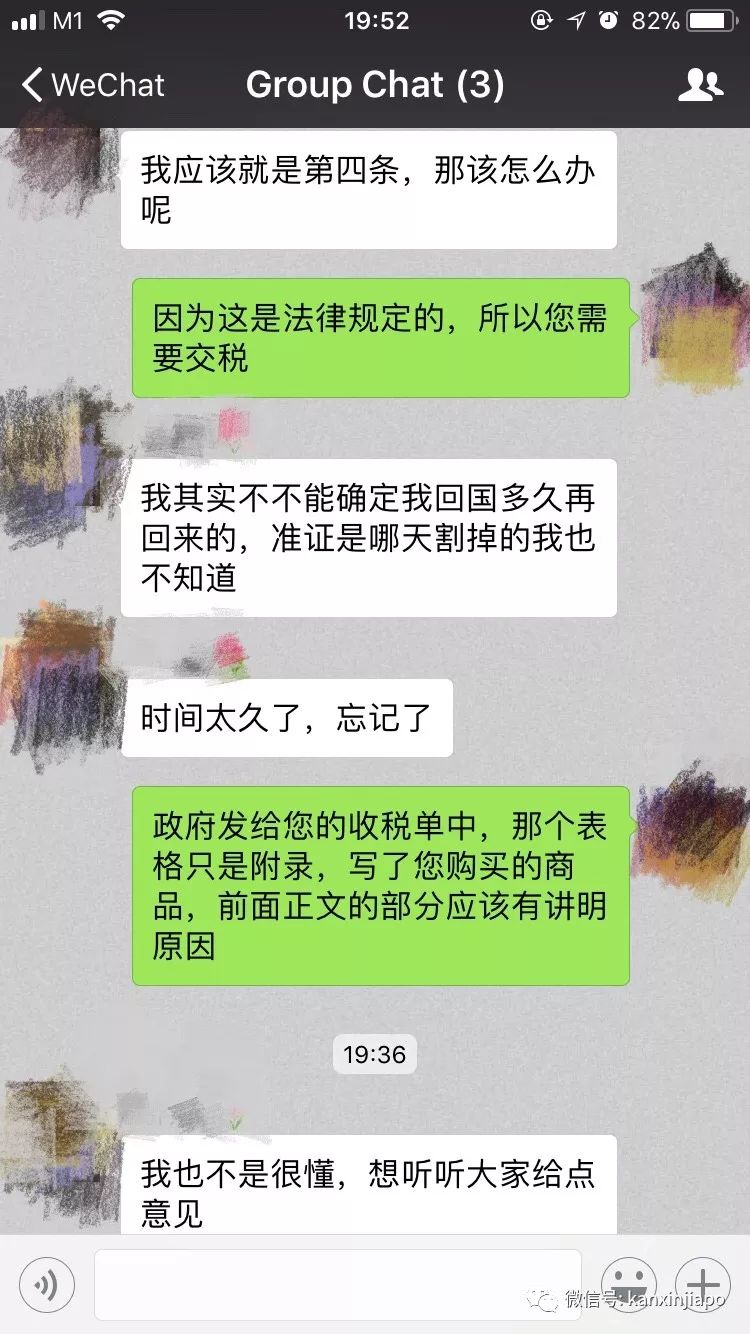Focus the message text field
This screenshot has height=1334, width=750.
pos(337,1284)
